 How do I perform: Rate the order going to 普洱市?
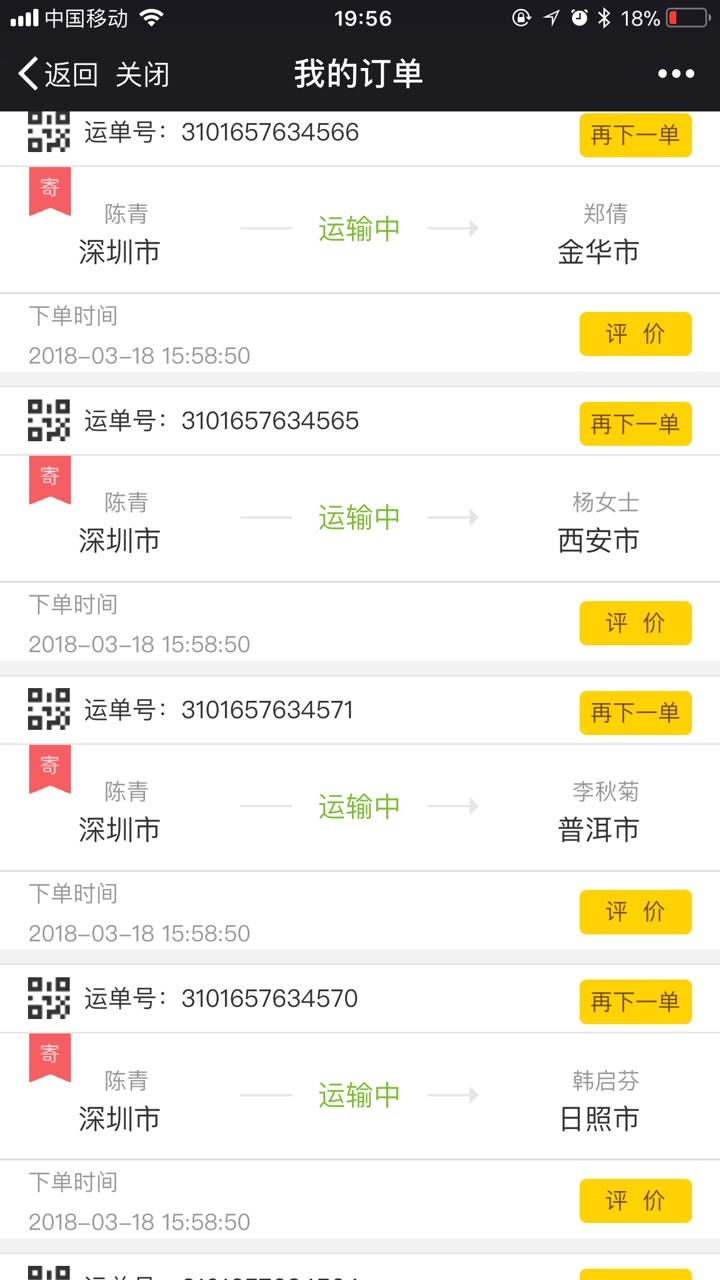click(x=635, y=912)
